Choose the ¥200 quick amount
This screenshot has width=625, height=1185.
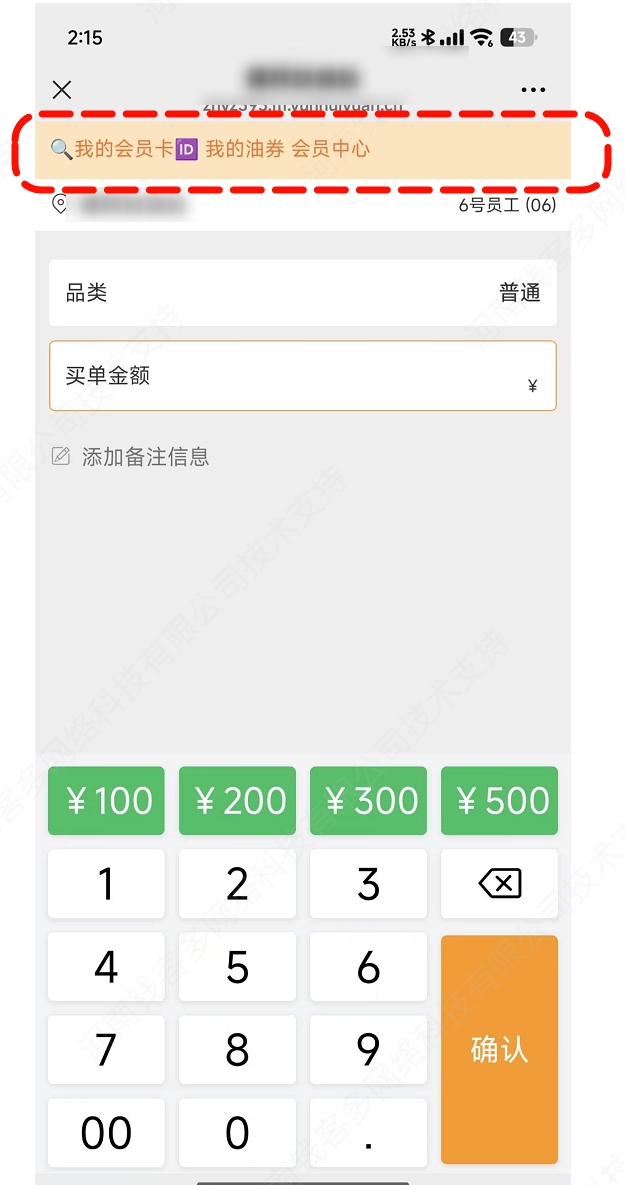pyautogui.click(x=237, y=800)
